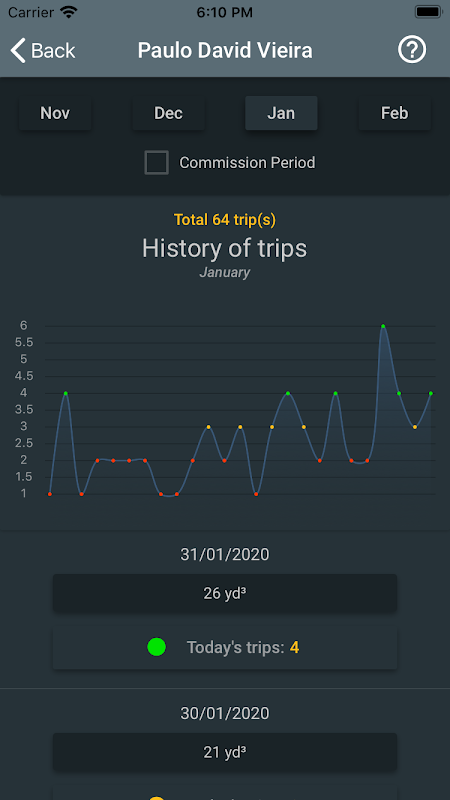Go back to the previous screen
Image resolution: width=450 pixels, height=800 pixels.
[43, 51]
